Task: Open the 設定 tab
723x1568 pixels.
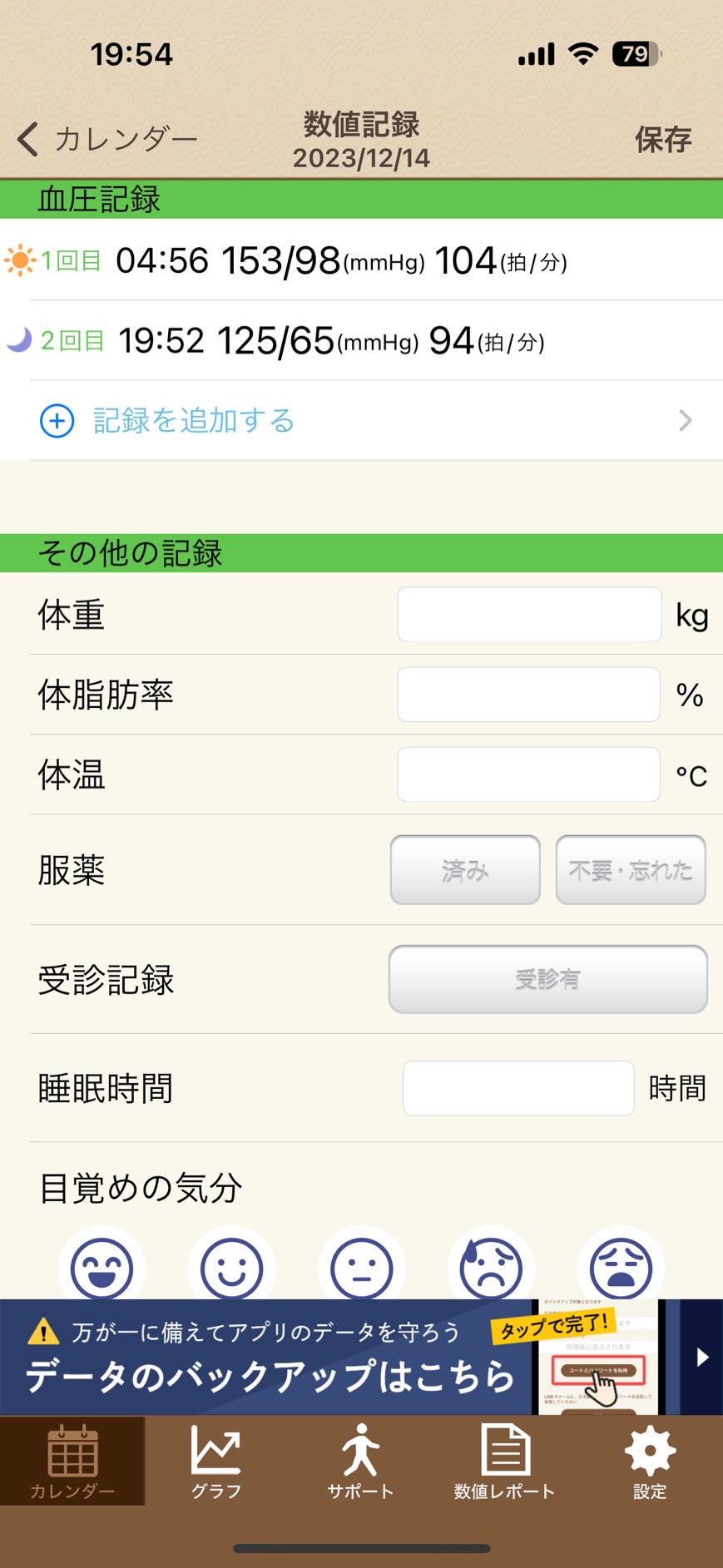Action: pyautogui.click(x=650, y=1461)
